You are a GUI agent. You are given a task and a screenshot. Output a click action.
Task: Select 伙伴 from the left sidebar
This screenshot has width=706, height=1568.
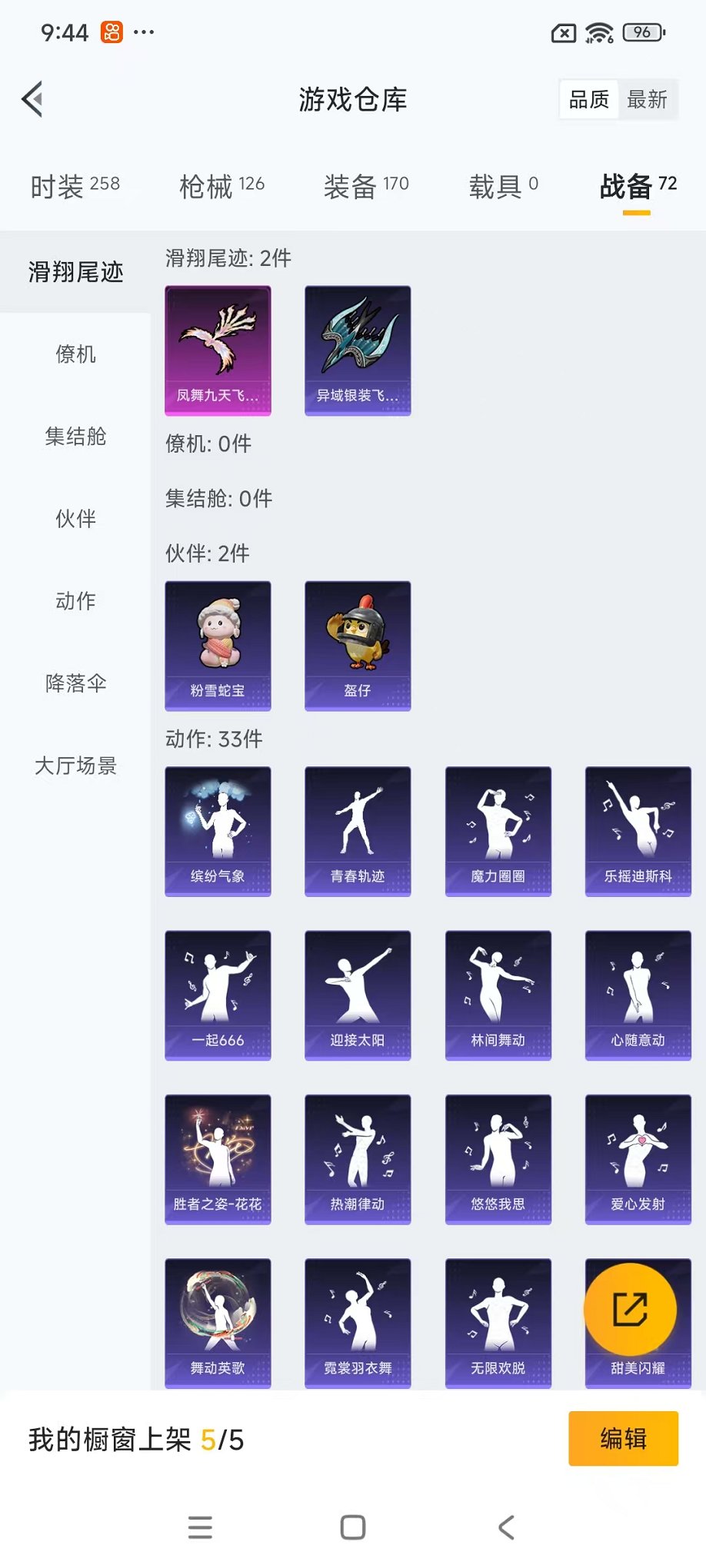tap(74, 520)
